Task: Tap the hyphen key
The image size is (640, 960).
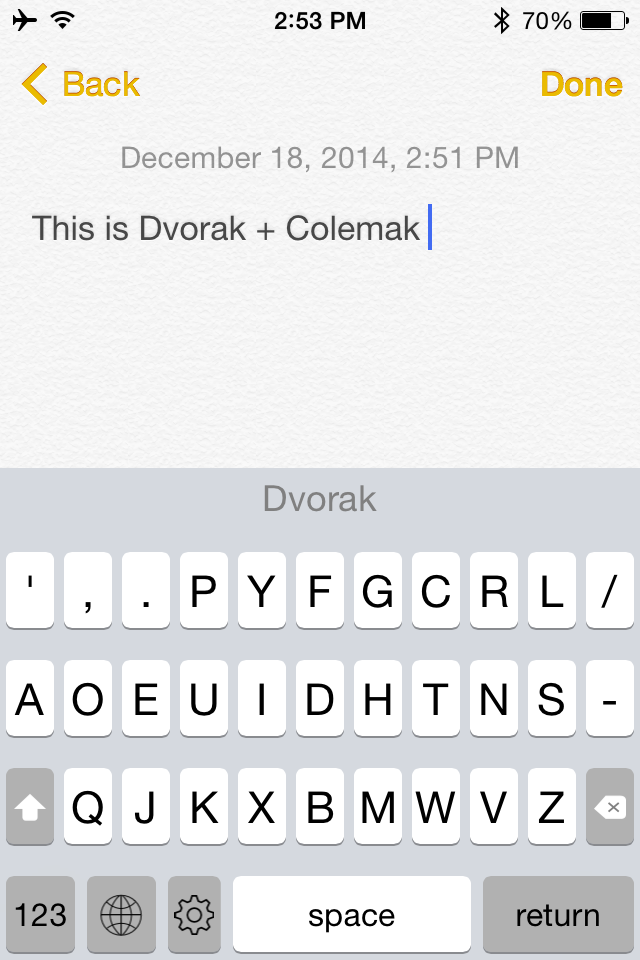Action: click(609, 700)
